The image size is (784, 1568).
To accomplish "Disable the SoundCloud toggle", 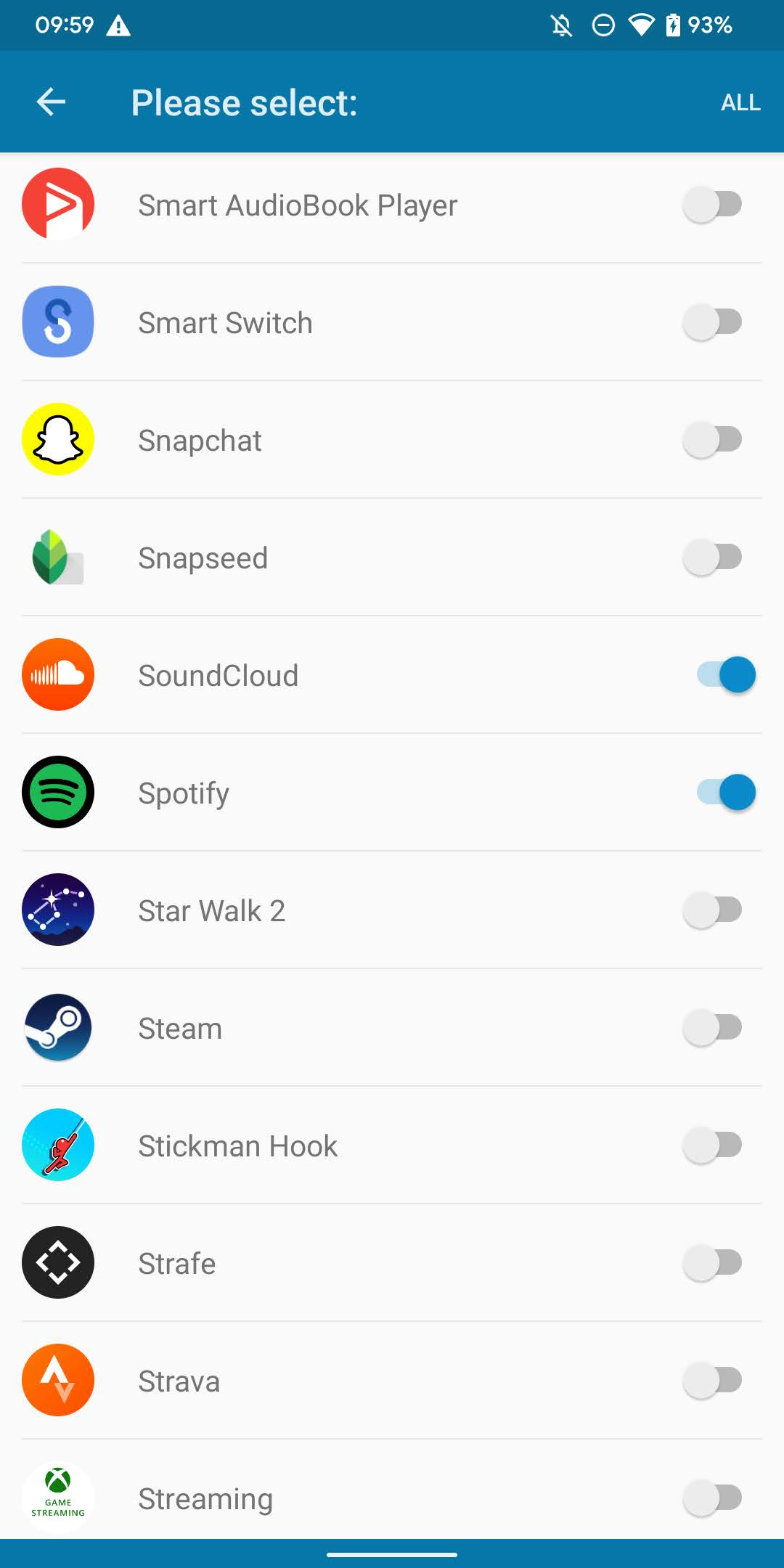I will point(726,675).
